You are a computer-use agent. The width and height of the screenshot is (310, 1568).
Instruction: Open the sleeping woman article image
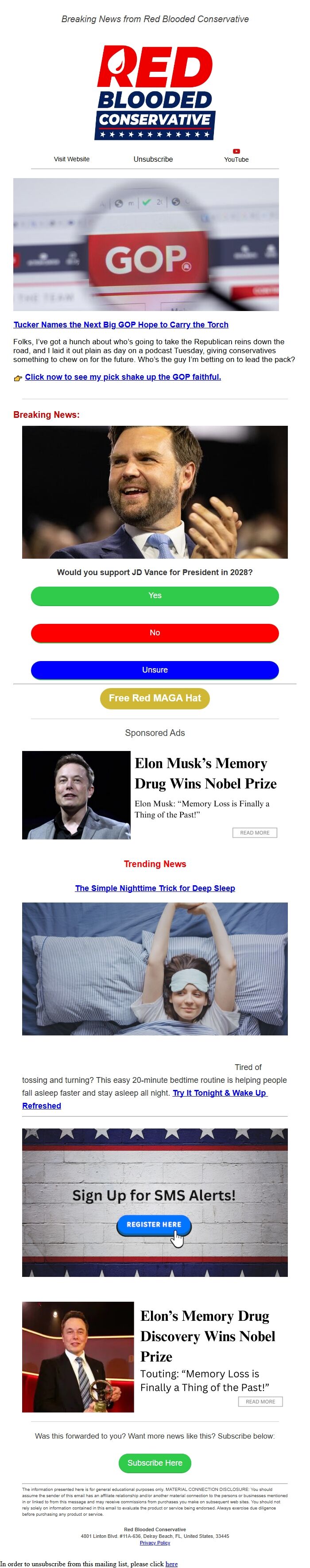(155, 969)
